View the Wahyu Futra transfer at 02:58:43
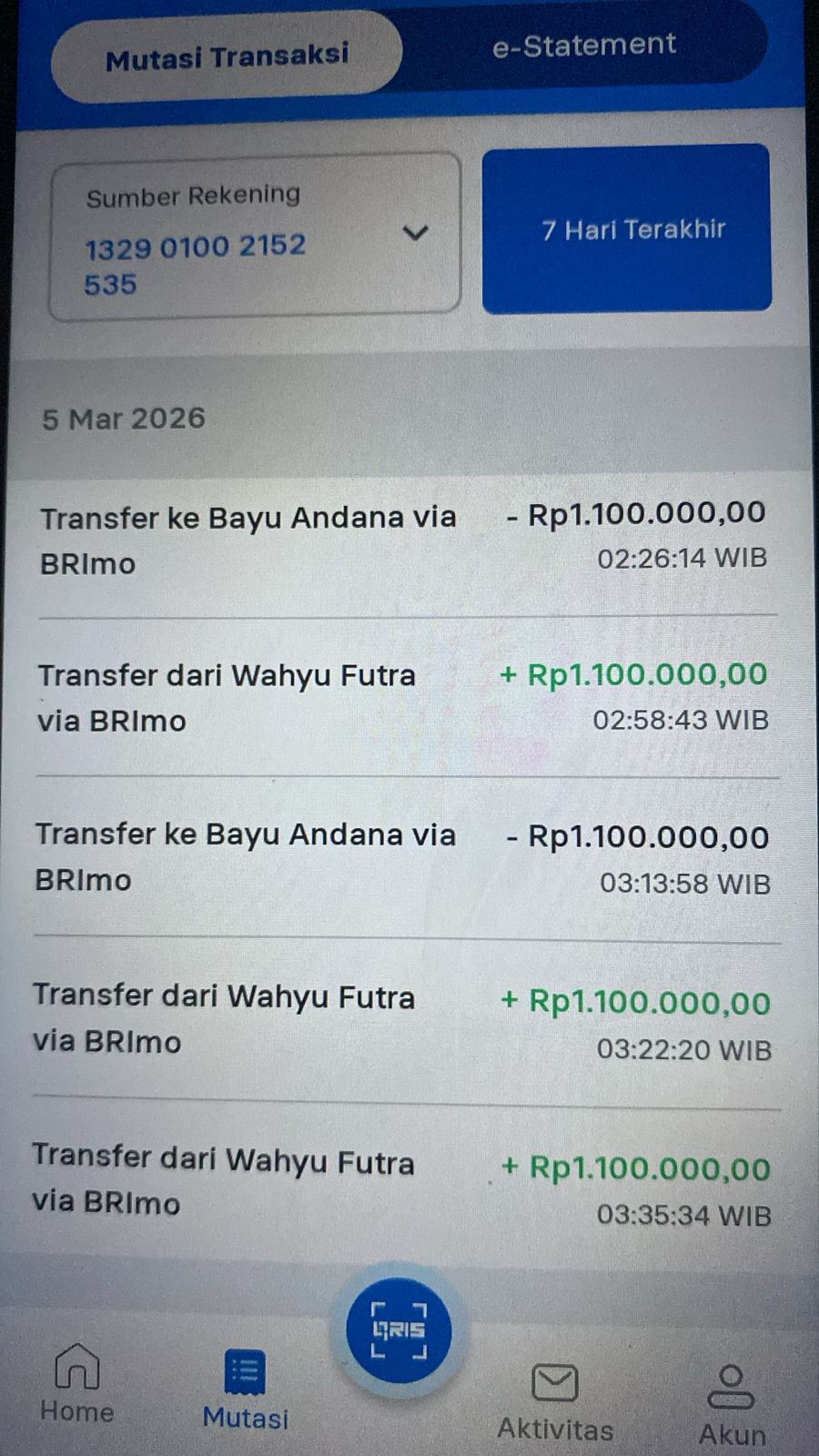 pyautogui.click(x=407, y=697)
